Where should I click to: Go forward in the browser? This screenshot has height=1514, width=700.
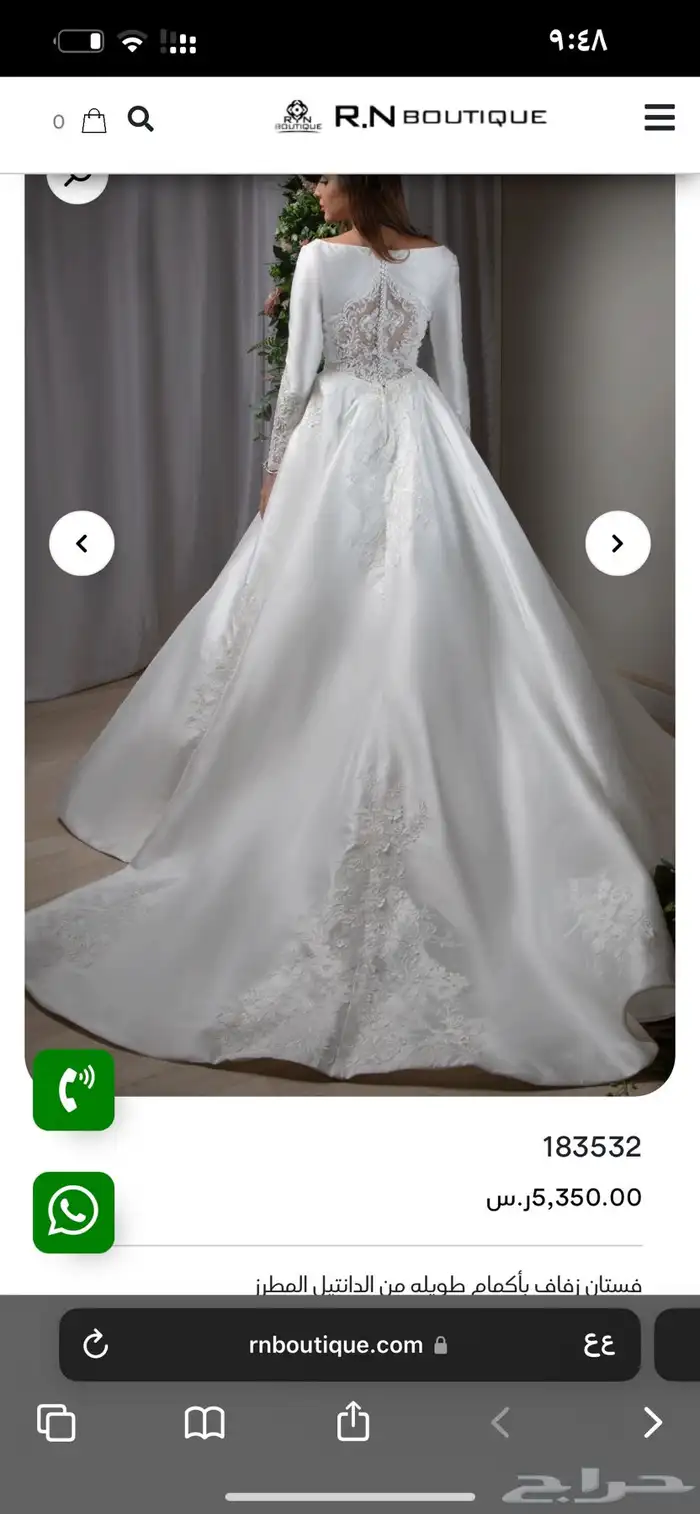coord(652,1421)
